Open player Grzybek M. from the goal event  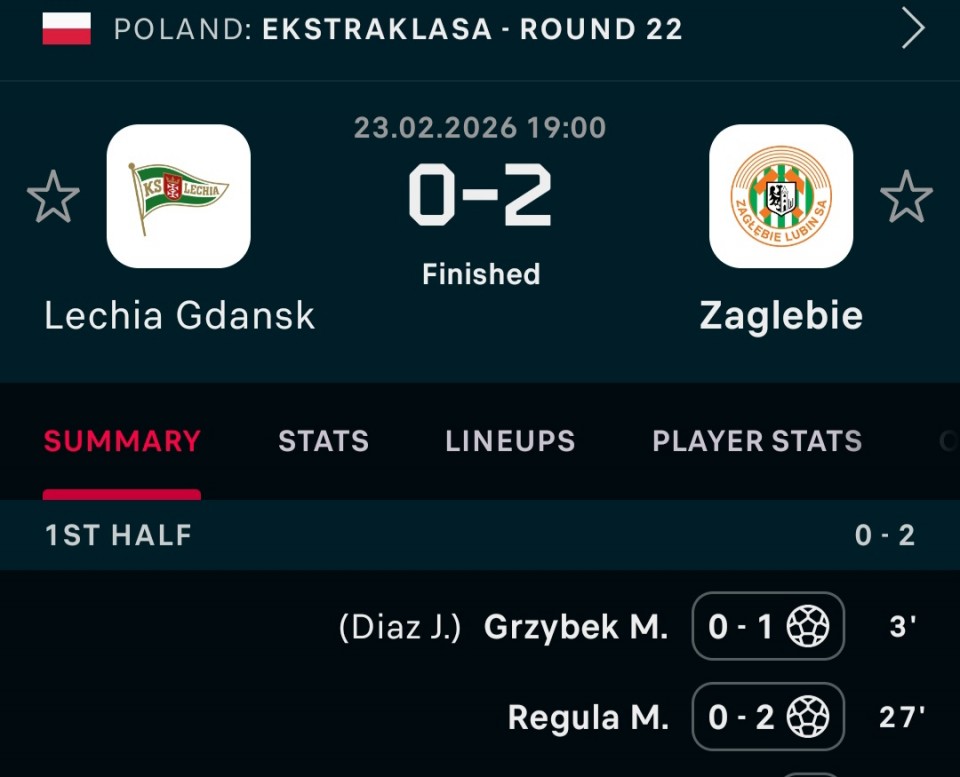575,627
